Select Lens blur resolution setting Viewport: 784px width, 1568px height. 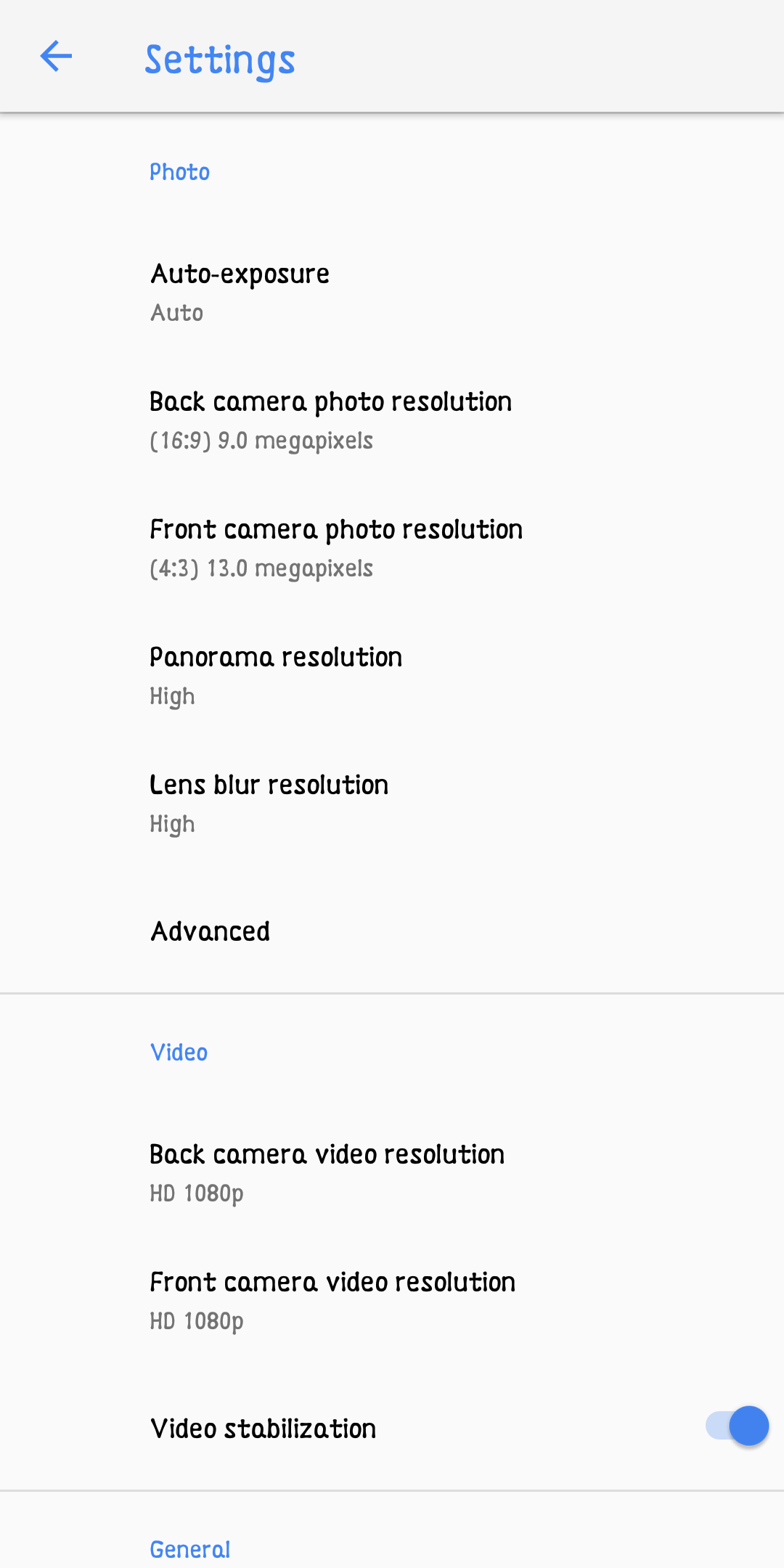point(392,804)
